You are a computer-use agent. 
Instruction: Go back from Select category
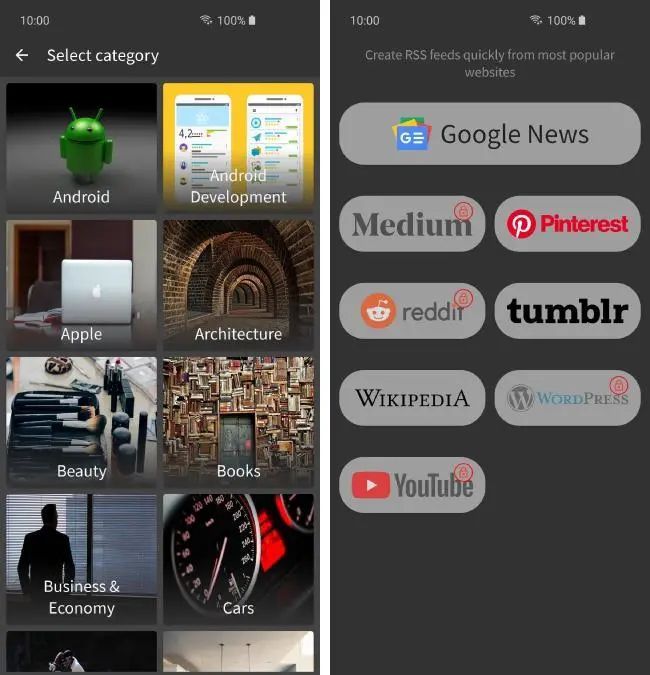22,56
